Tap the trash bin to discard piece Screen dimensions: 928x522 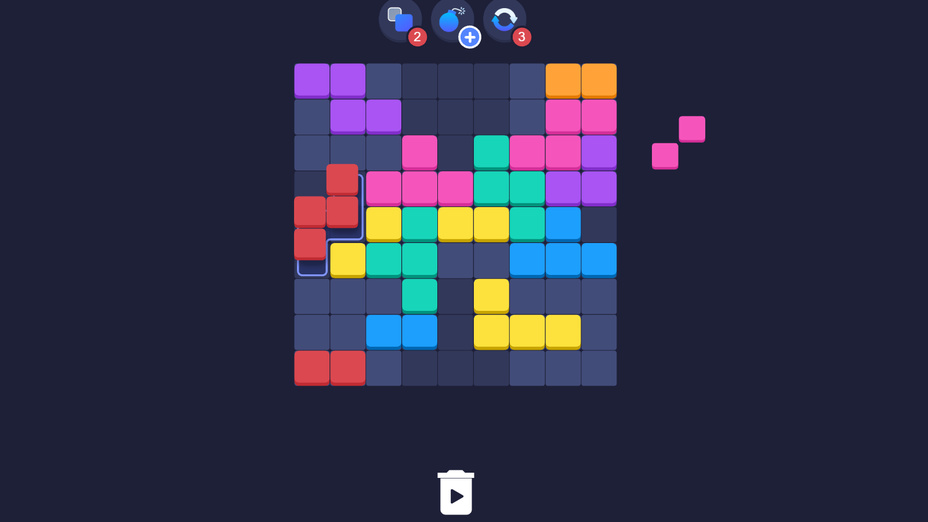[x=456, y=492]
